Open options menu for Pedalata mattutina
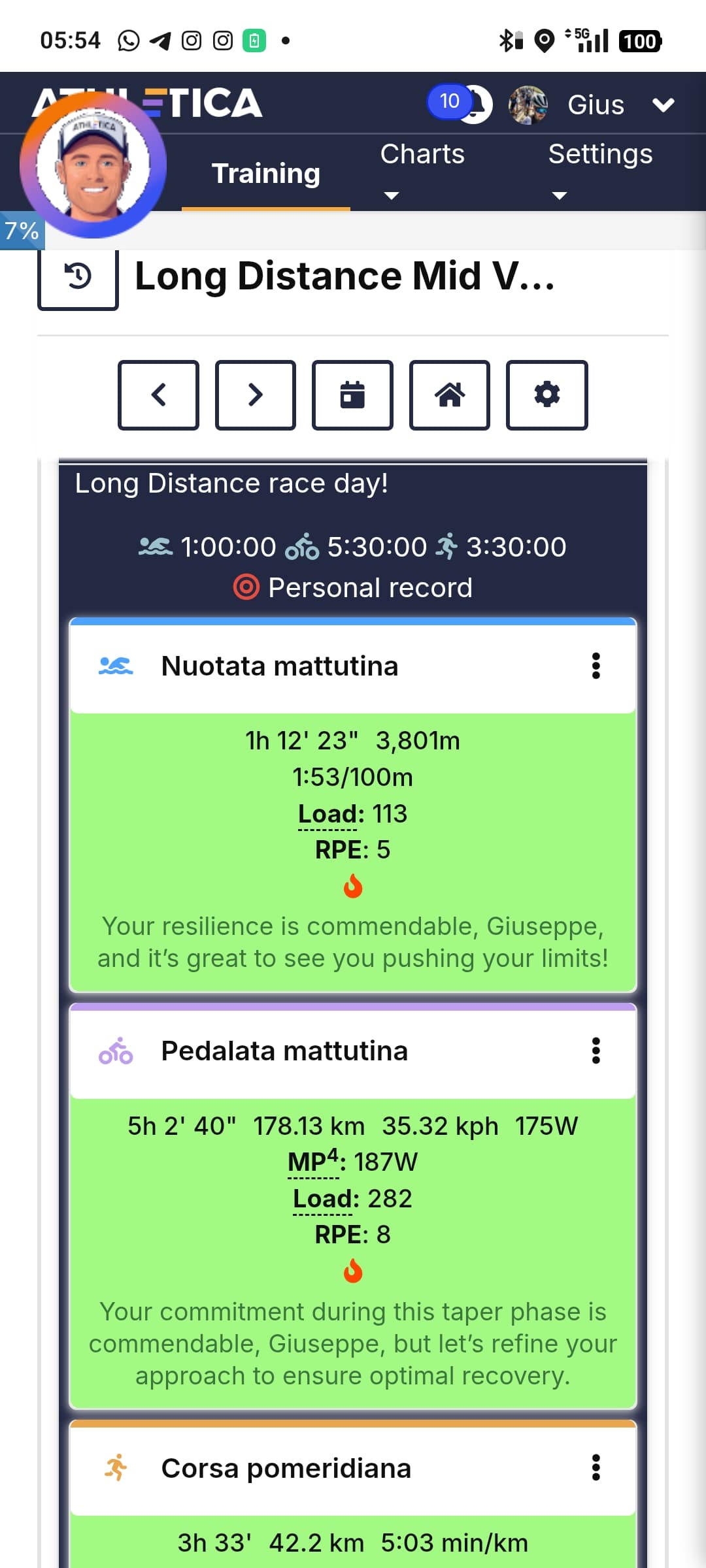The width and height of the screenshot is (706, 1568). [596, 1051]
